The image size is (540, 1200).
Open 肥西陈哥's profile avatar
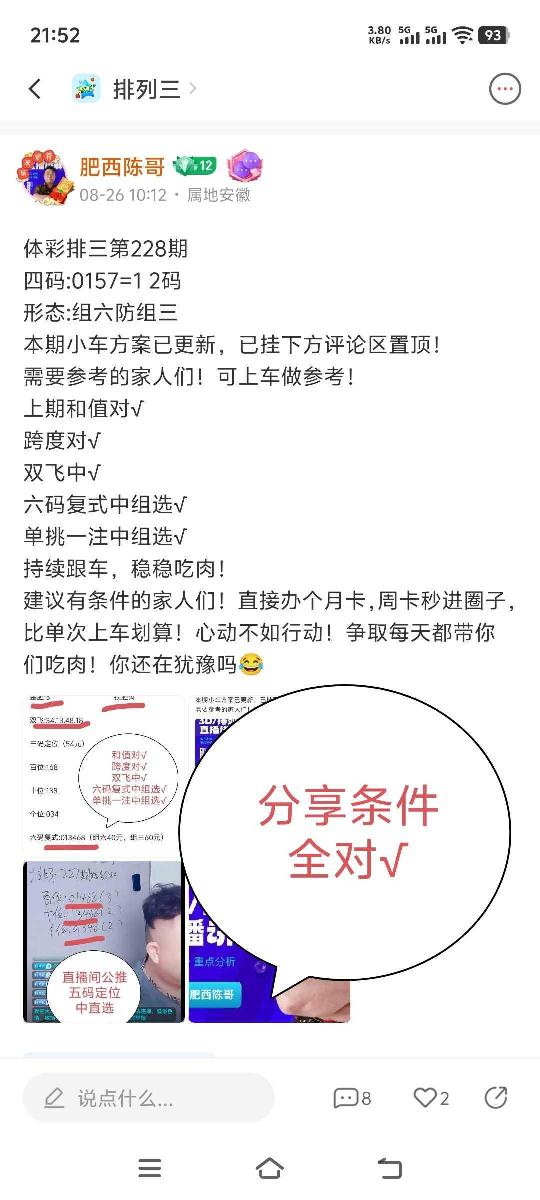click(43, 179)
